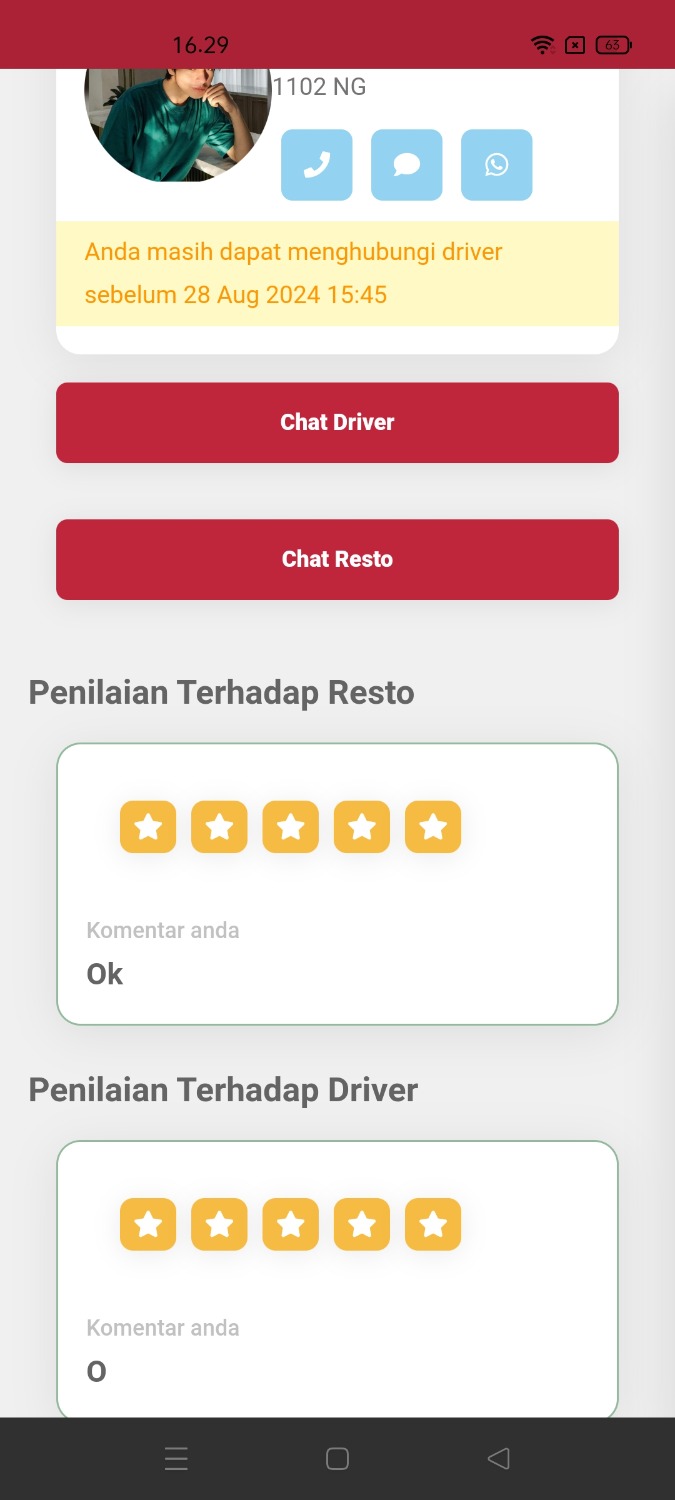Call the driver using the phone icon
The height and width of the screenshot is (1500, 675).
click(316, 165)
